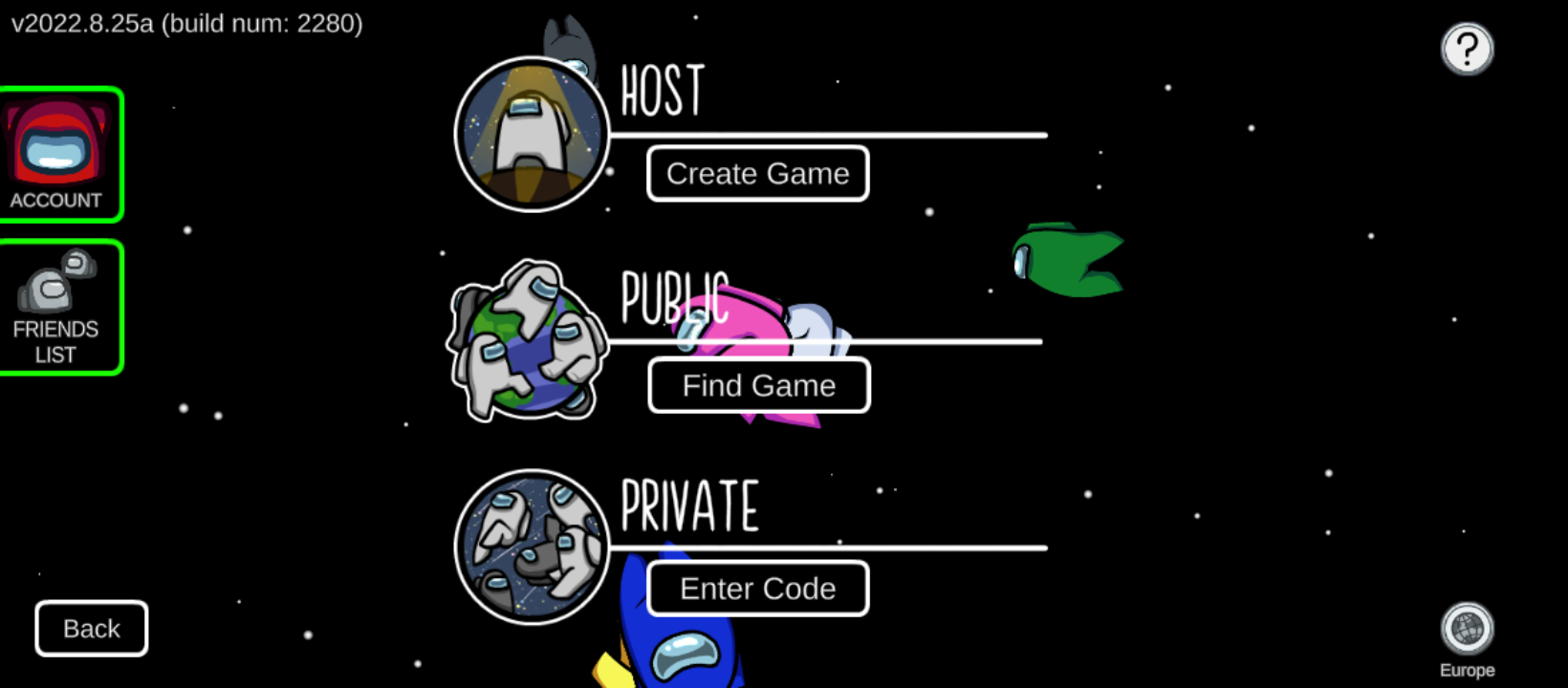Change the Europe server region

(x=1467, y=631)
